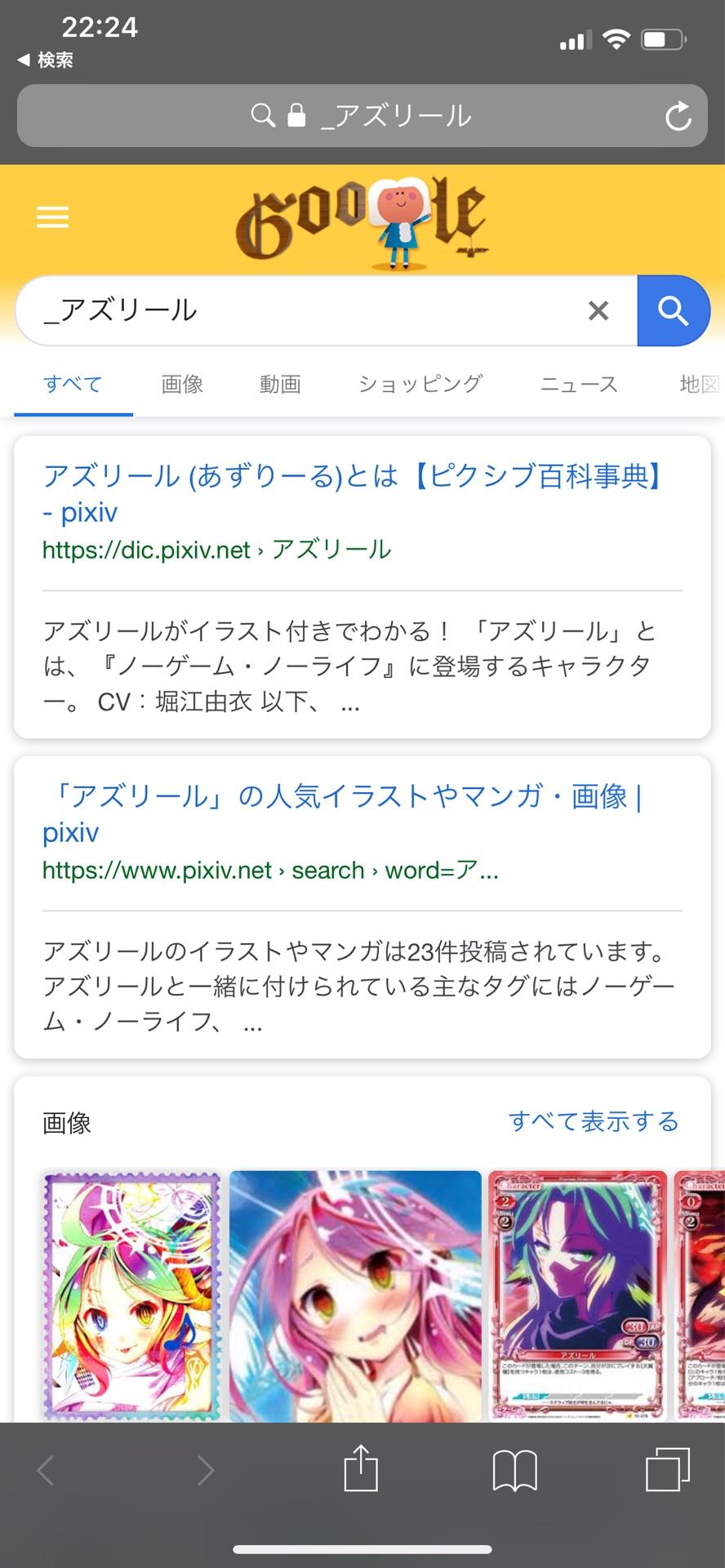Tap すべて表示する to show all images

click(x=594, y=1122)
